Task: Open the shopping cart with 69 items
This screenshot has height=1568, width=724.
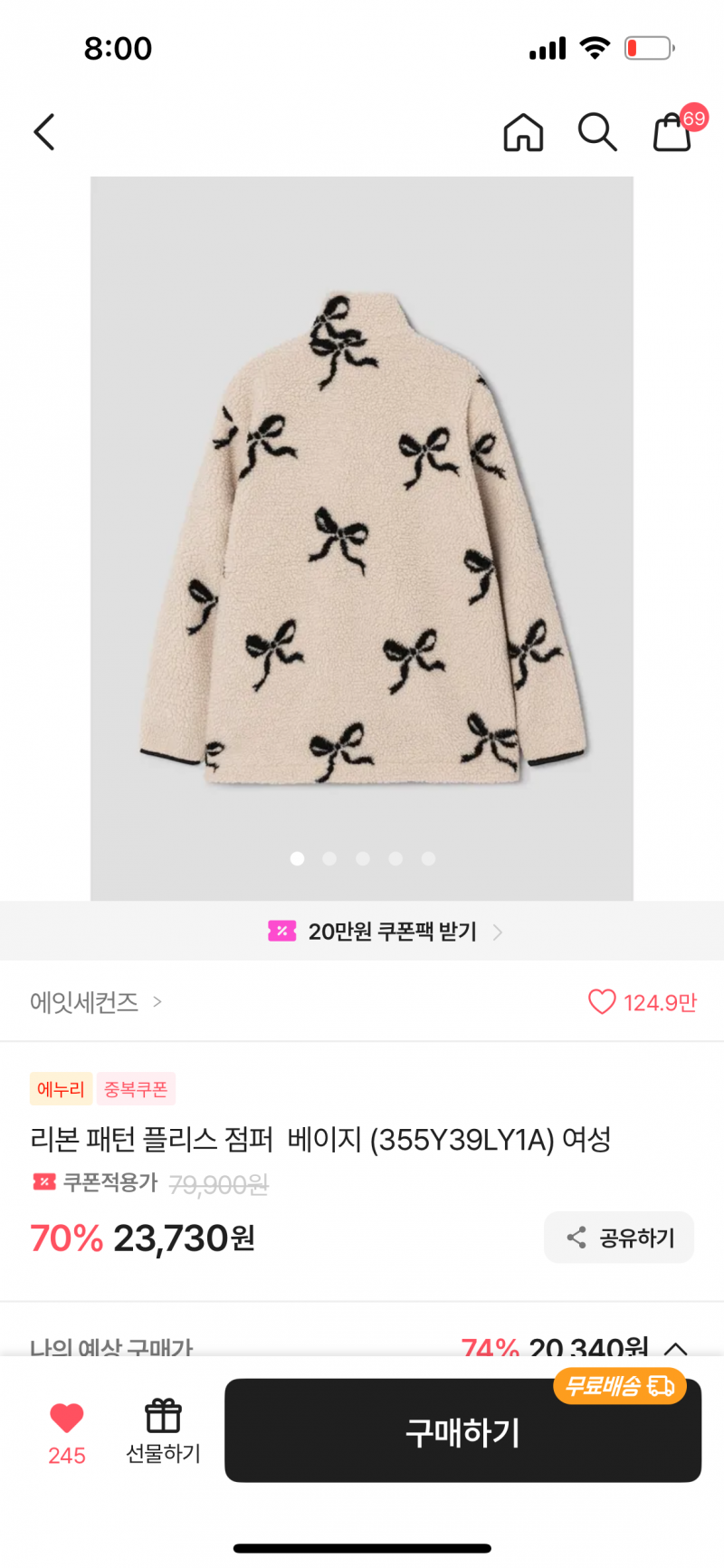Action: click(672, 132)
